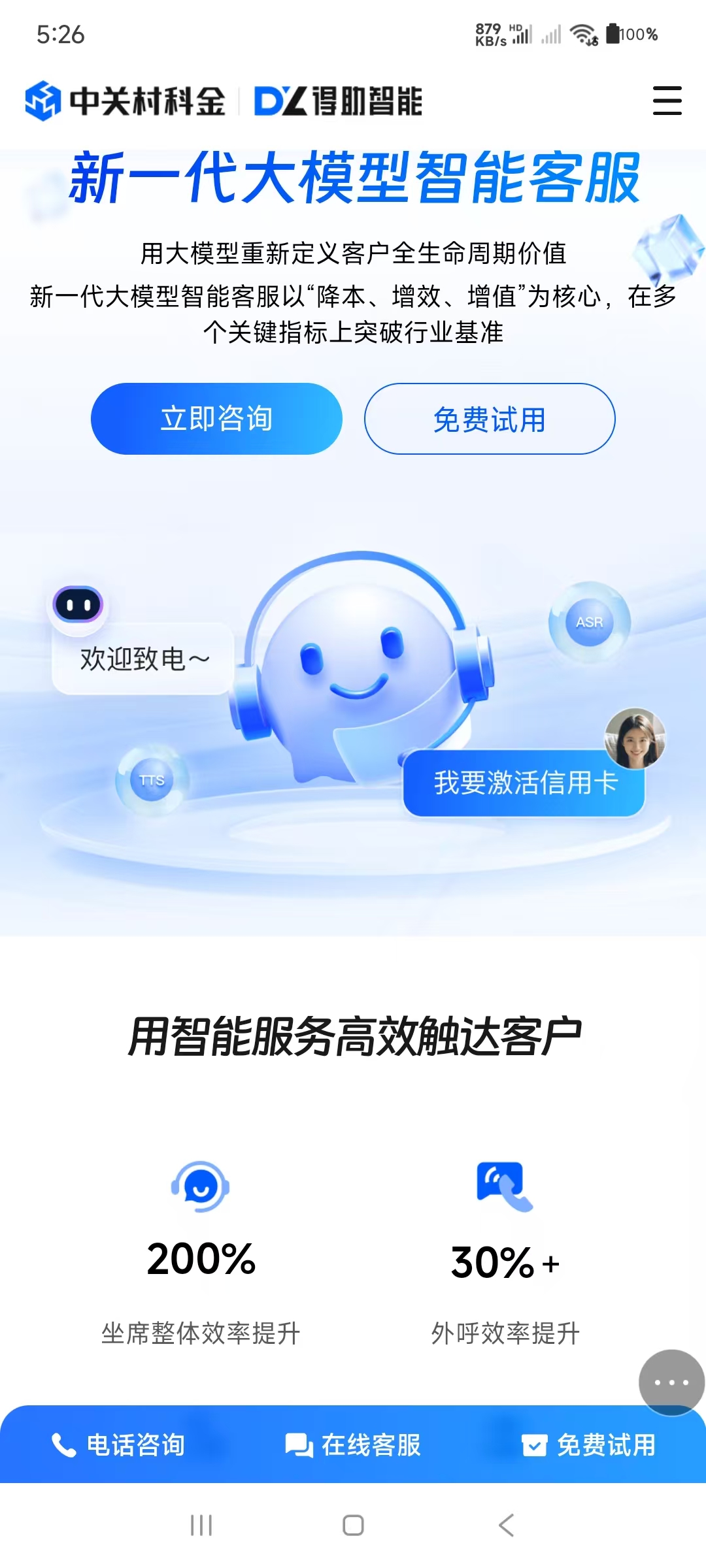Image resolution: width=706 pixels, height=1568 pixels.
Task: Tap the battery level indicator
Action: [x=613, y=35]
